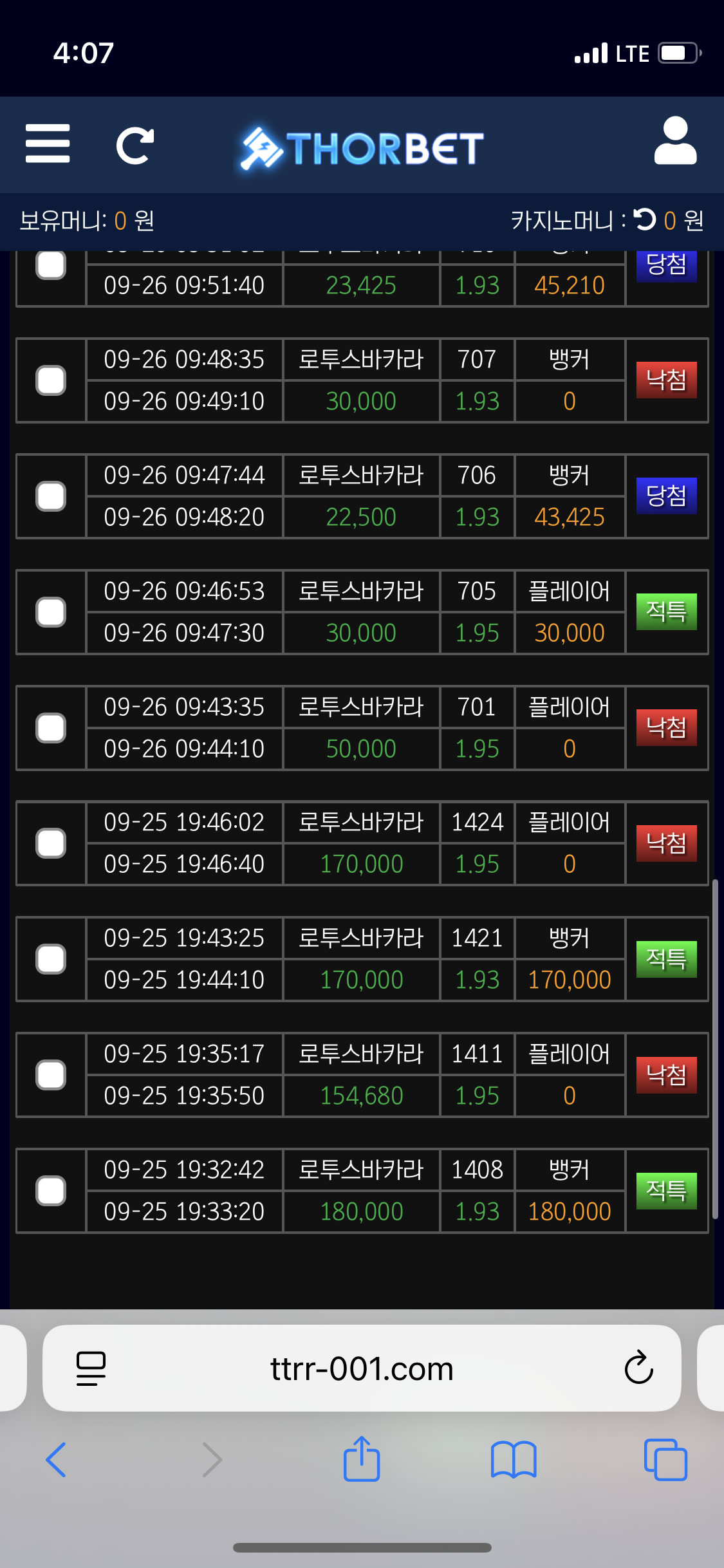Check the box for round 1424 bet
Image resolution: width=724 pixels, height=1568 pixels.
(x=51, y=843)
